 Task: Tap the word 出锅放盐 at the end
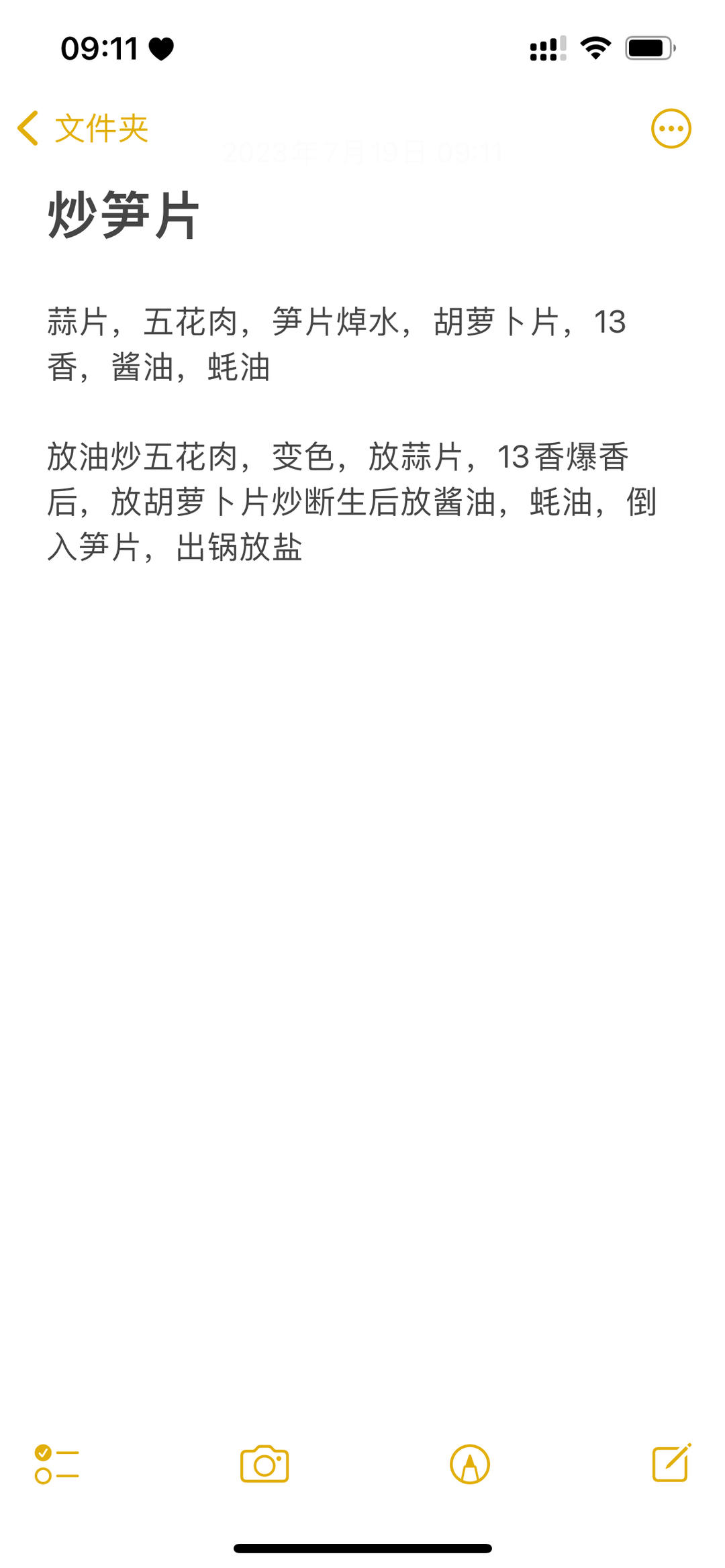(241, 549)
